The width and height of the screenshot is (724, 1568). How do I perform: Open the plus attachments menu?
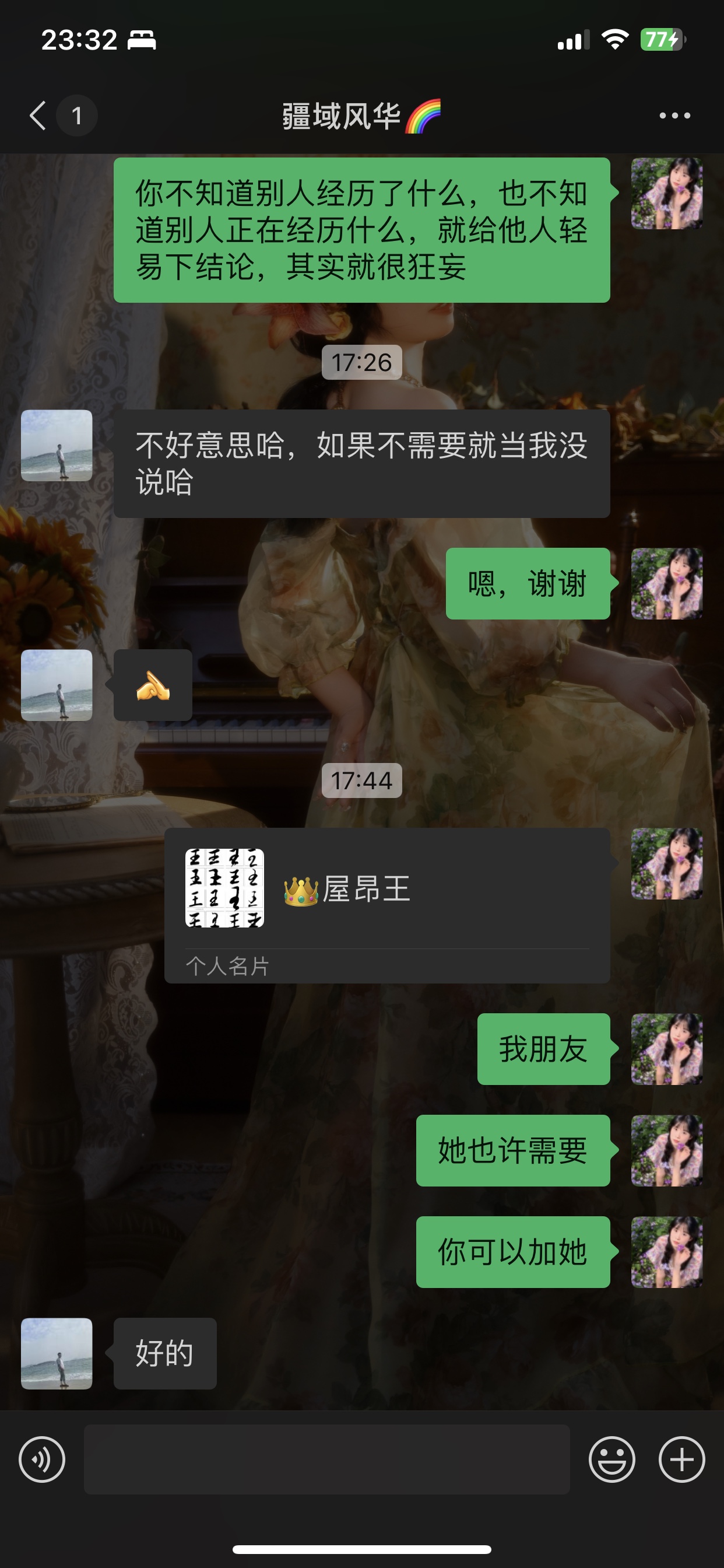click(x=681, y=1459)
